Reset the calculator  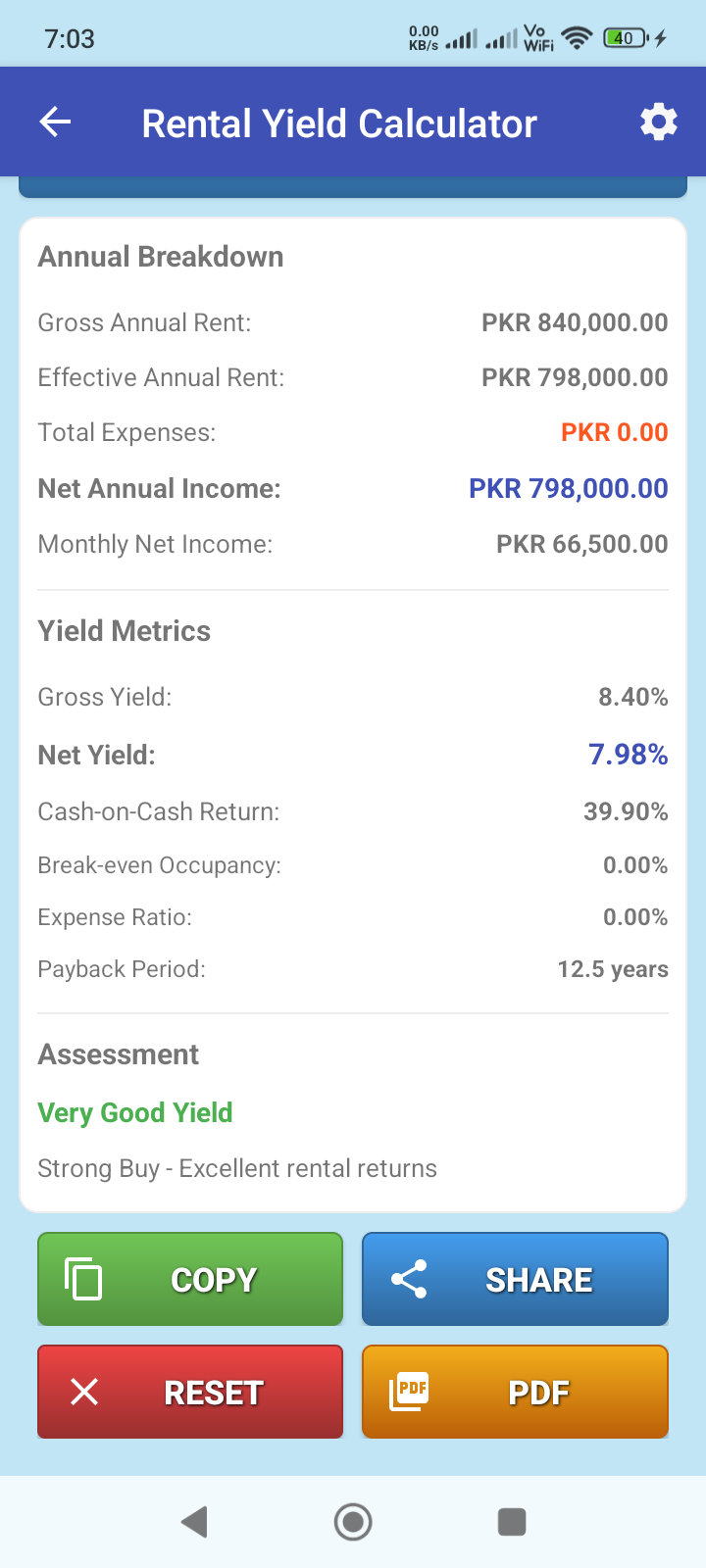[x=190, y=1392]
